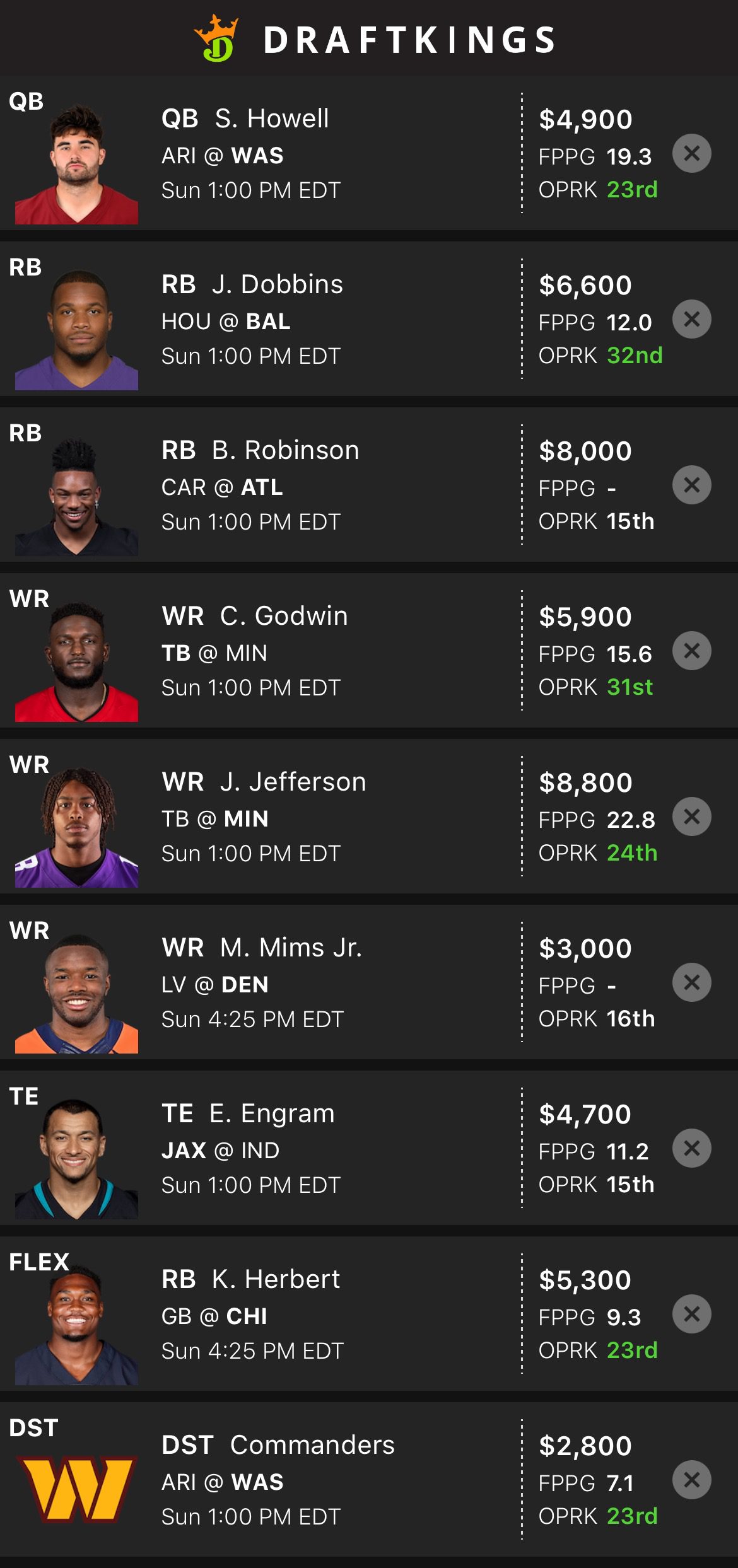This screenshot has height=1568, width=738.
Task: Open S. Howell player details
Action: (x=271, y=119)
